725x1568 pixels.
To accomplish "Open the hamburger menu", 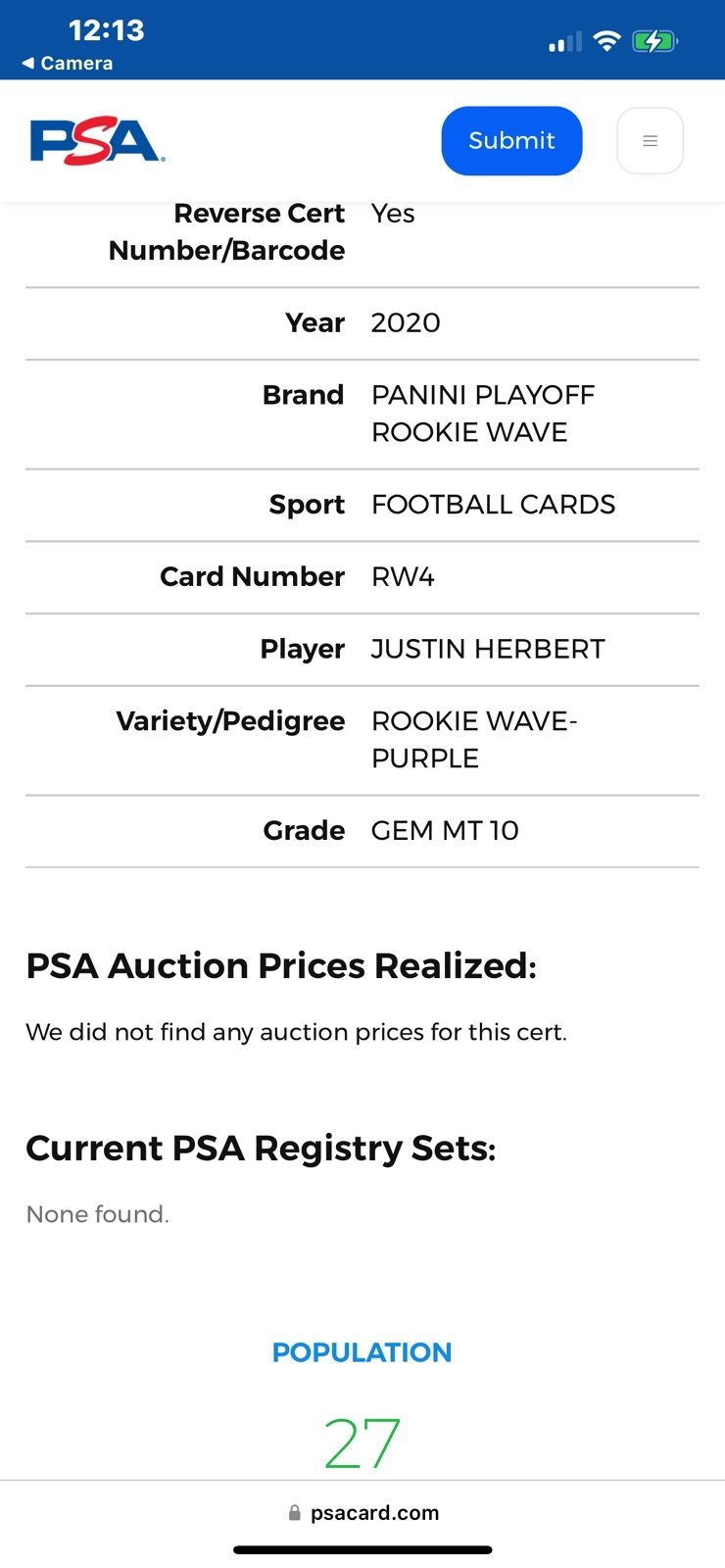I will (x=650, y=141).
